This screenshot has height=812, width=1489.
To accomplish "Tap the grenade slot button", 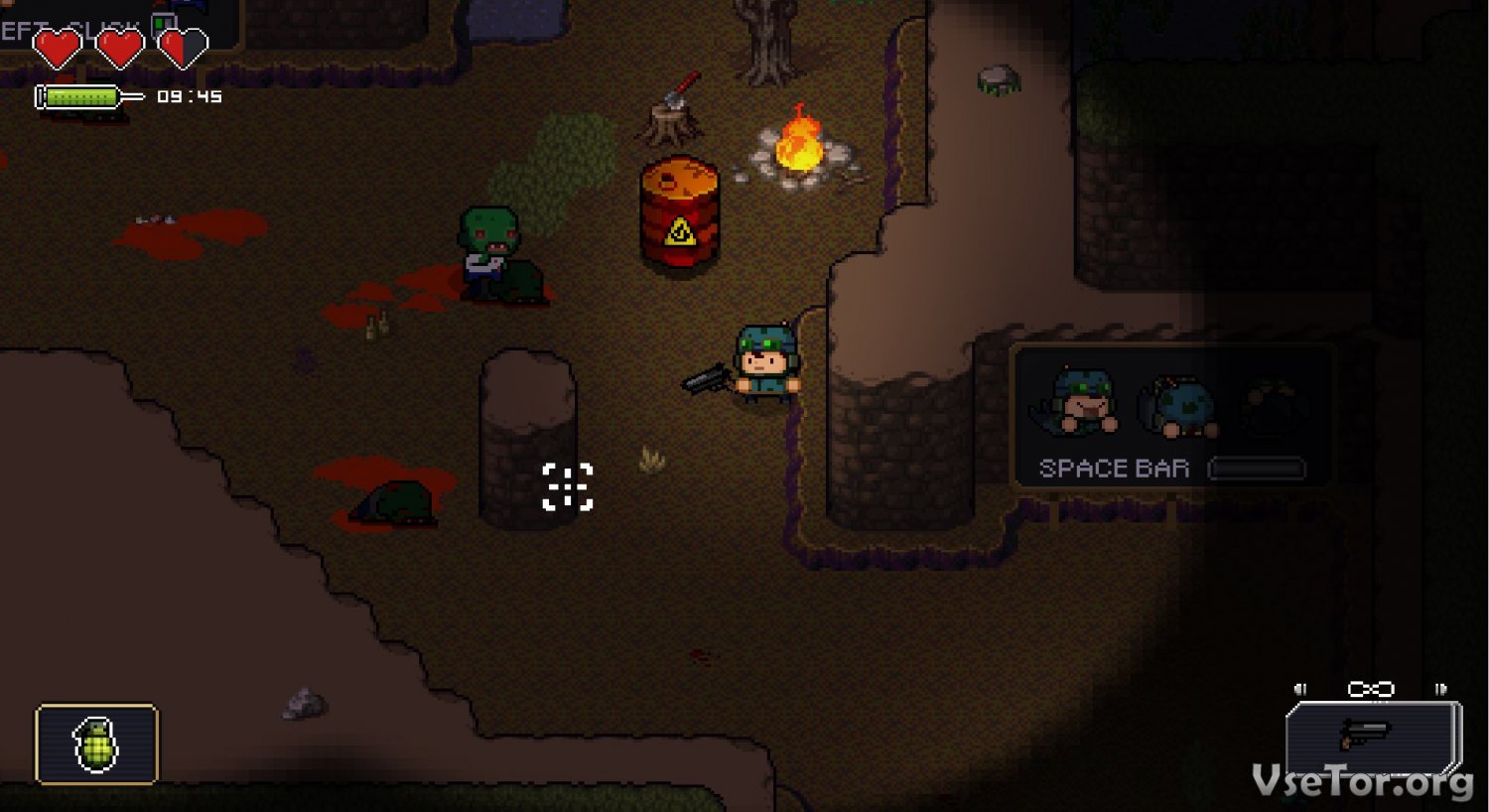I will tap(96, 744).
